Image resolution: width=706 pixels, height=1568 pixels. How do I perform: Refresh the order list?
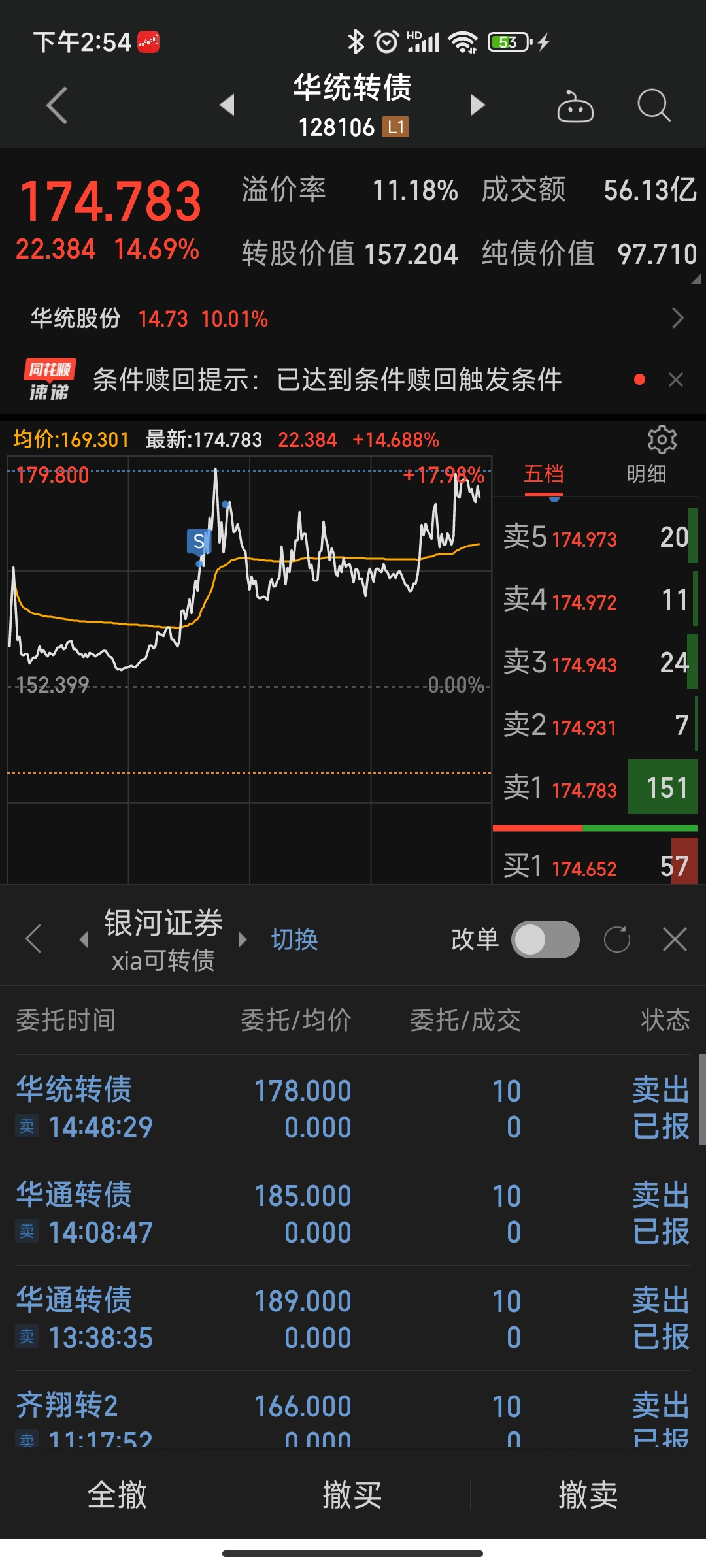617,939
